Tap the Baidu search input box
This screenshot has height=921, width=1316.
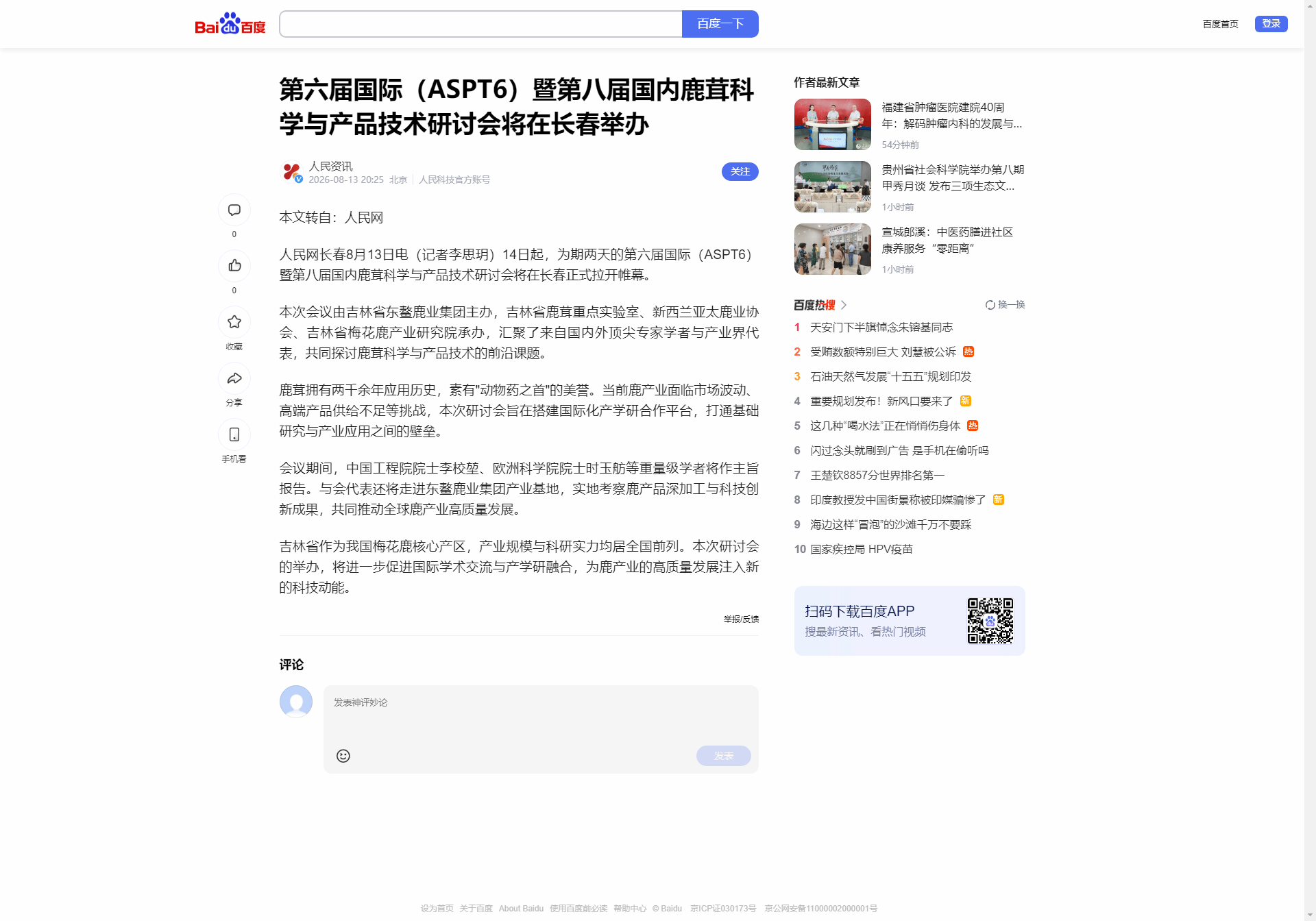point(480,24)
